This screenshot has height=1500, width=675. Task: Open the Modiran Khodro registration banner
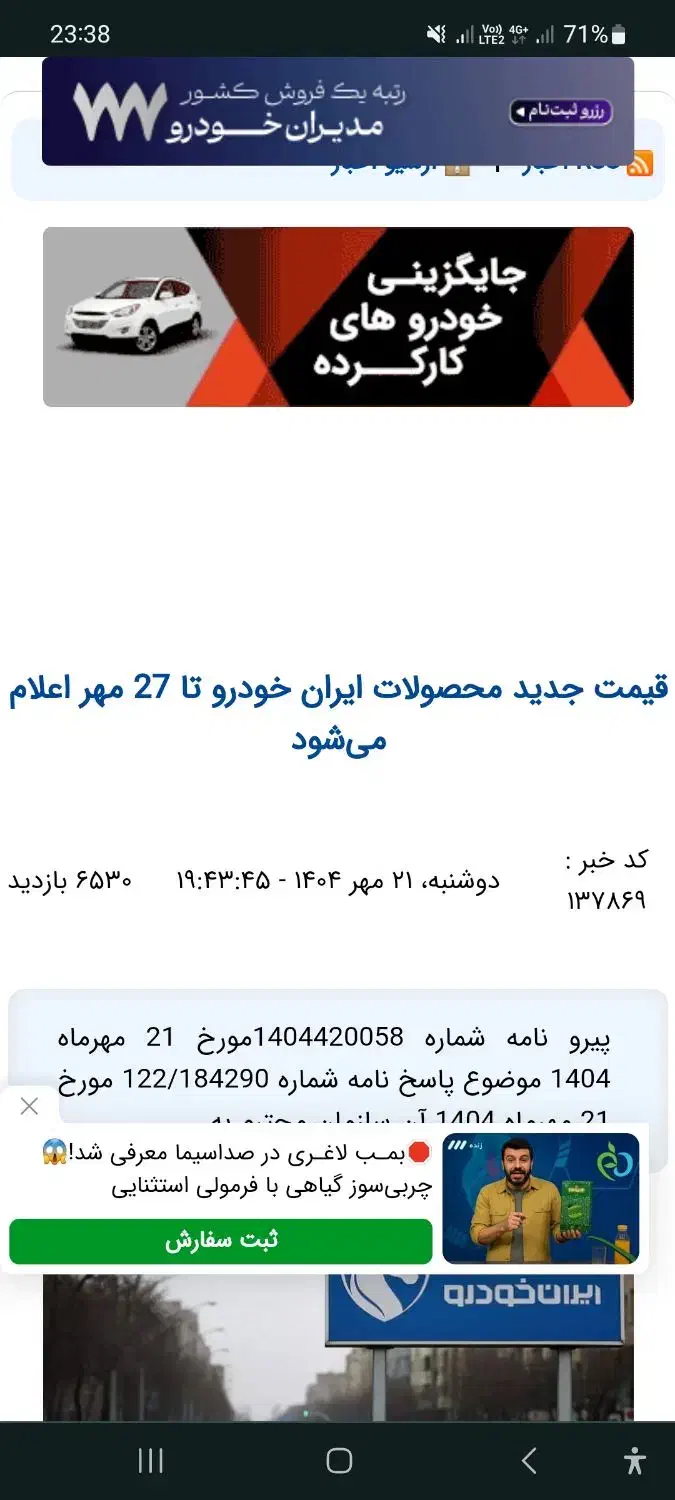click(337, 111)
